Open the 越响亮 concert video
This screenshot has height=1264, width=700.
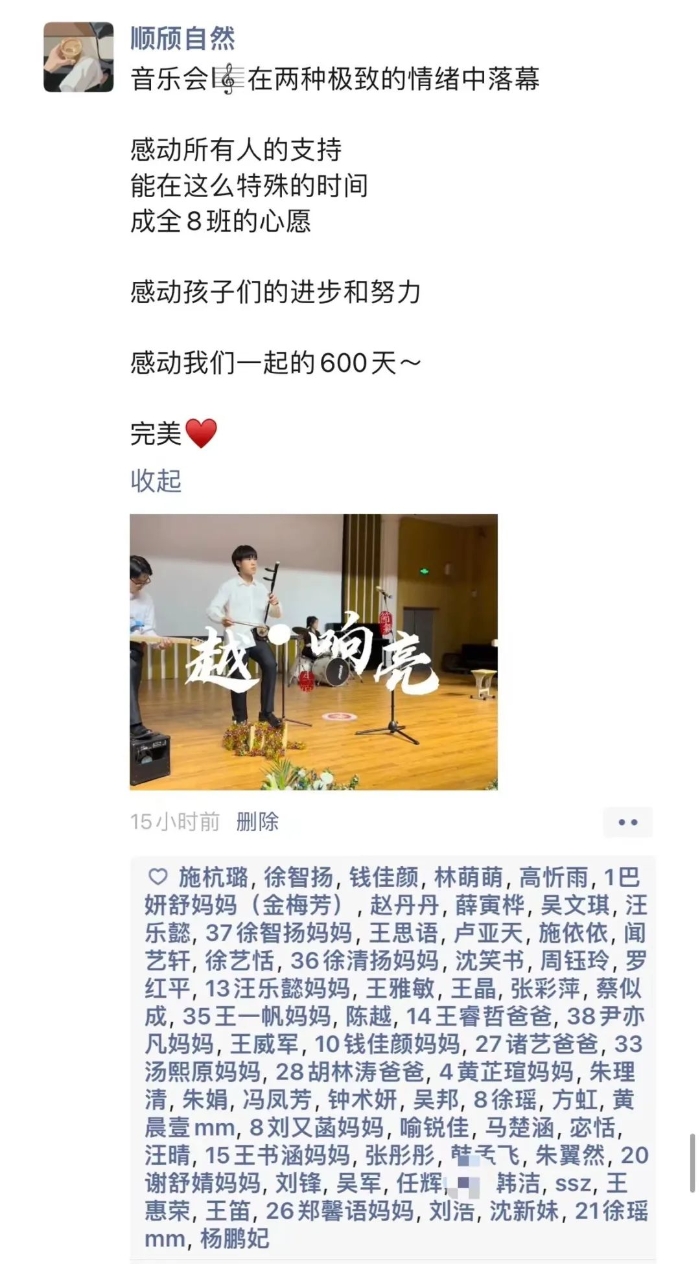(313, 651)
